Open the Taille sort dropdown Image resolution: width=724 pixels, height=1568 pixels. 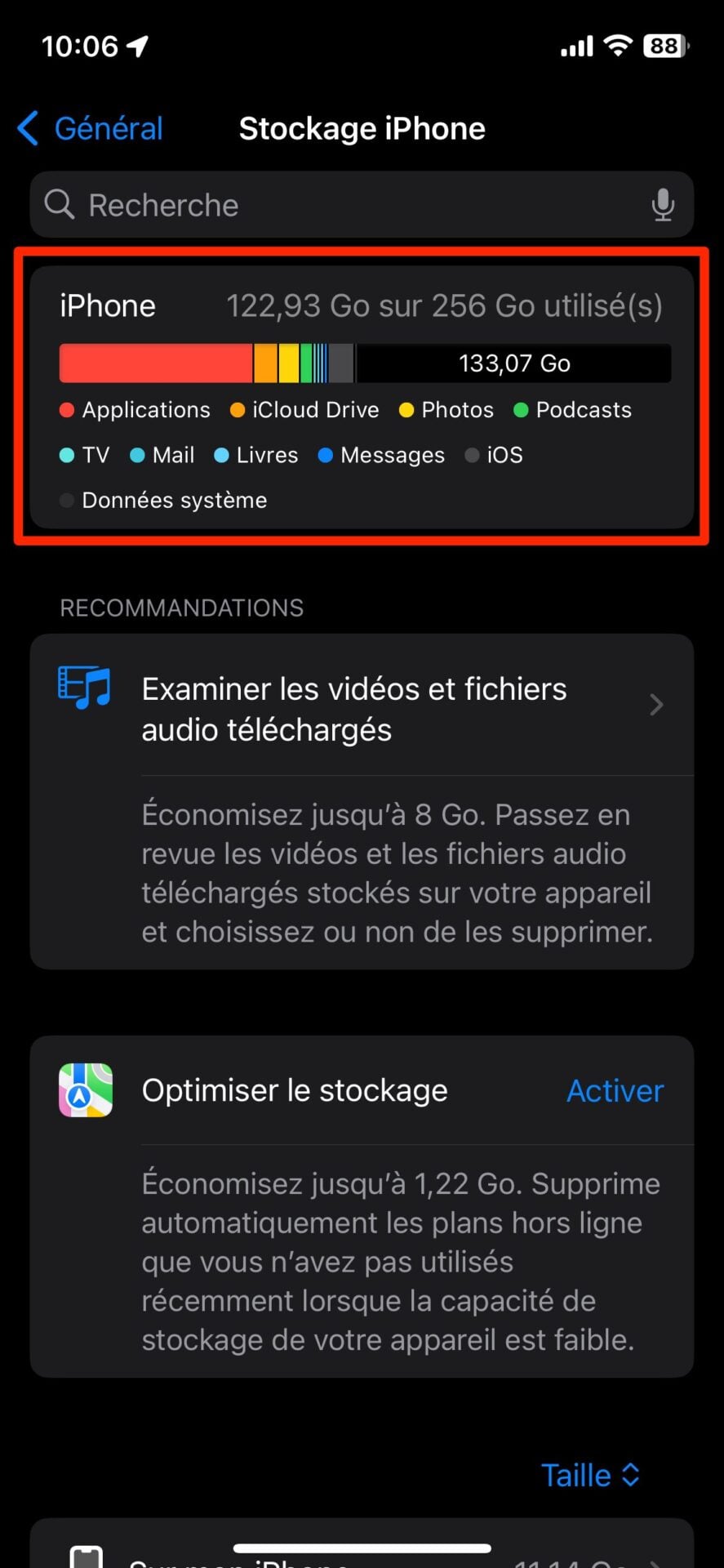(590, 1475)
